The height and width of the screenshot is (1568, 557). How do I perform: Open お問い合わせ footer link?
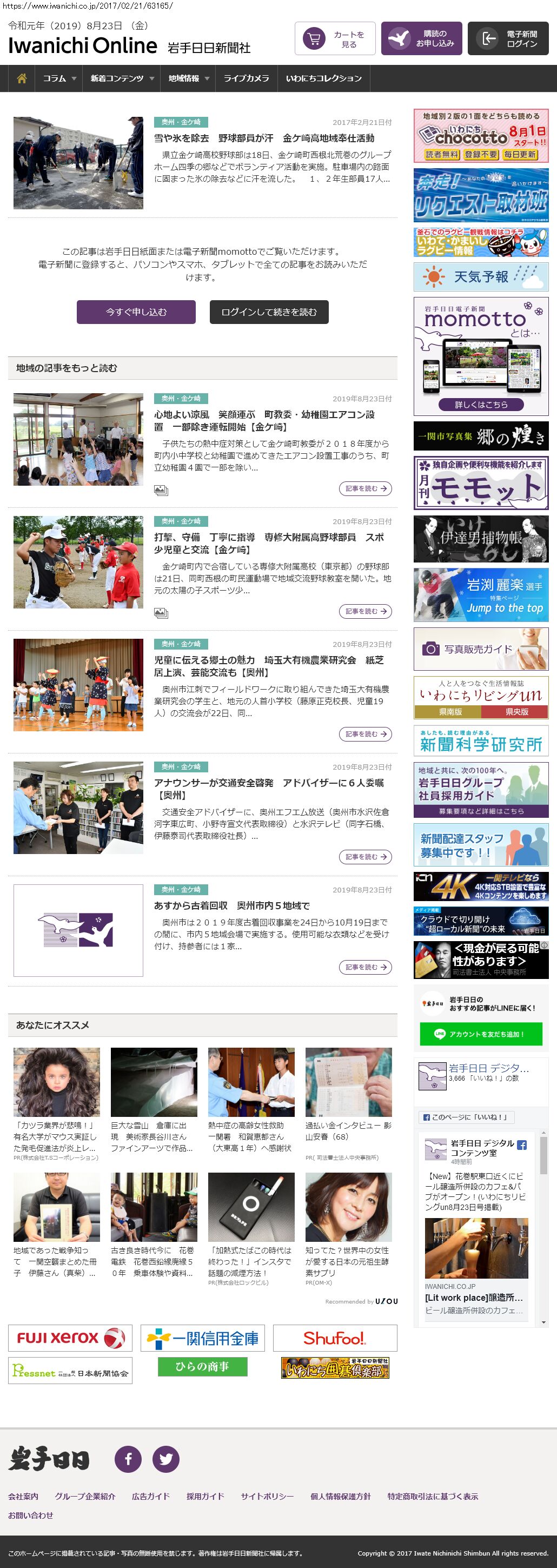point(30,1515)
